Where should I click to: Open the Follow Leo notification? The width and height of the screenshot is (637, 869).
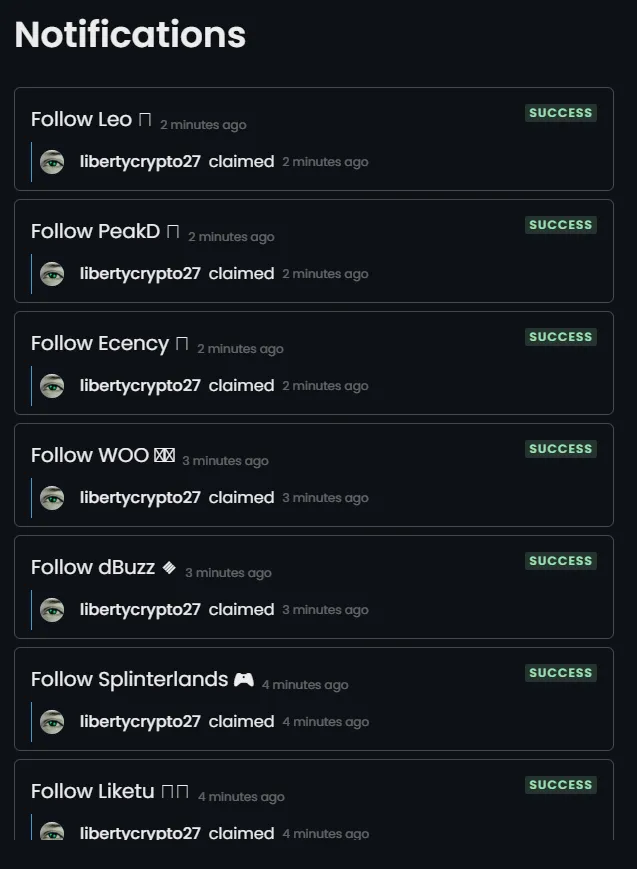81,120
